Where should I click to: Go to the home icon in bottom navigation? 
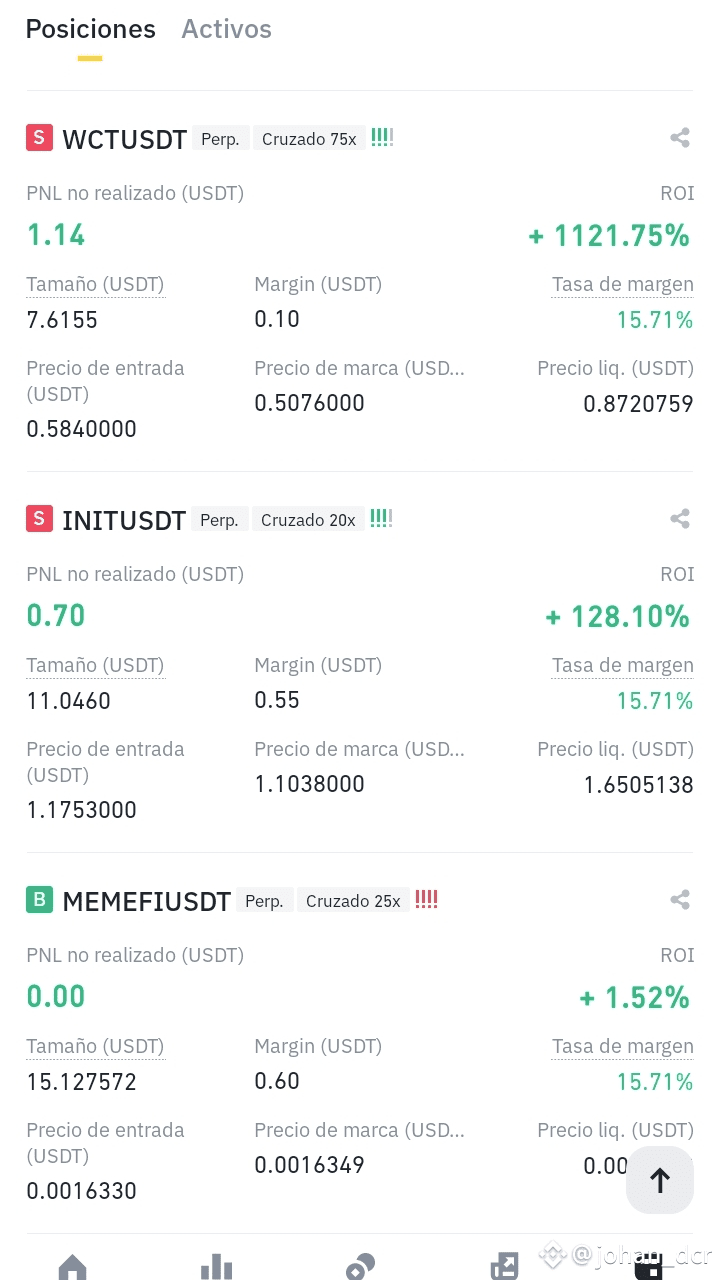pos(72,1267)
